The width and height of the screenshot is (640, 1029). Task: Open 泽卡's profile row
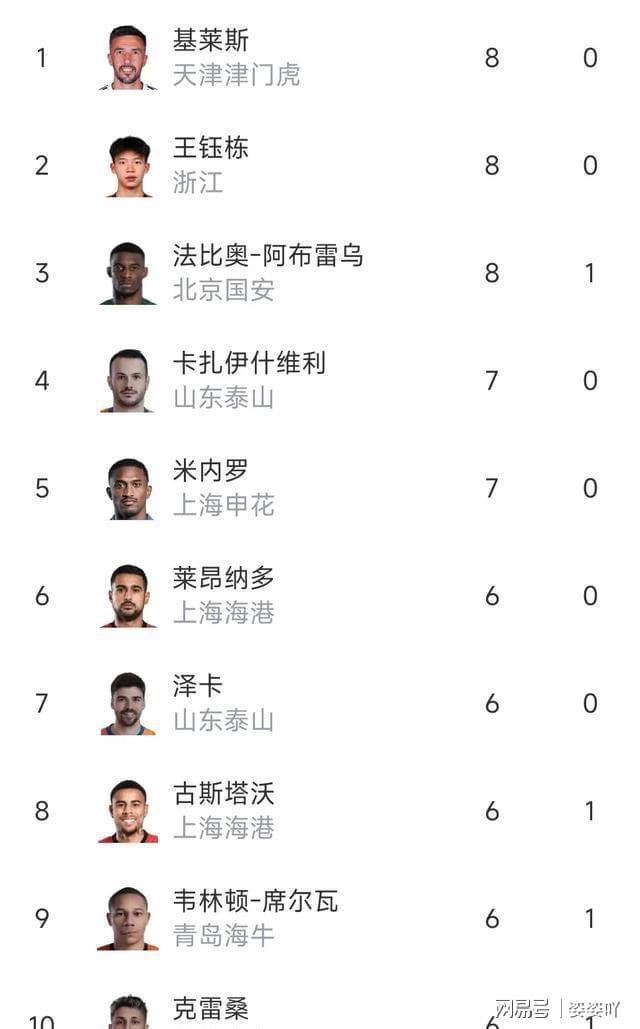click(x=320, y=704)
